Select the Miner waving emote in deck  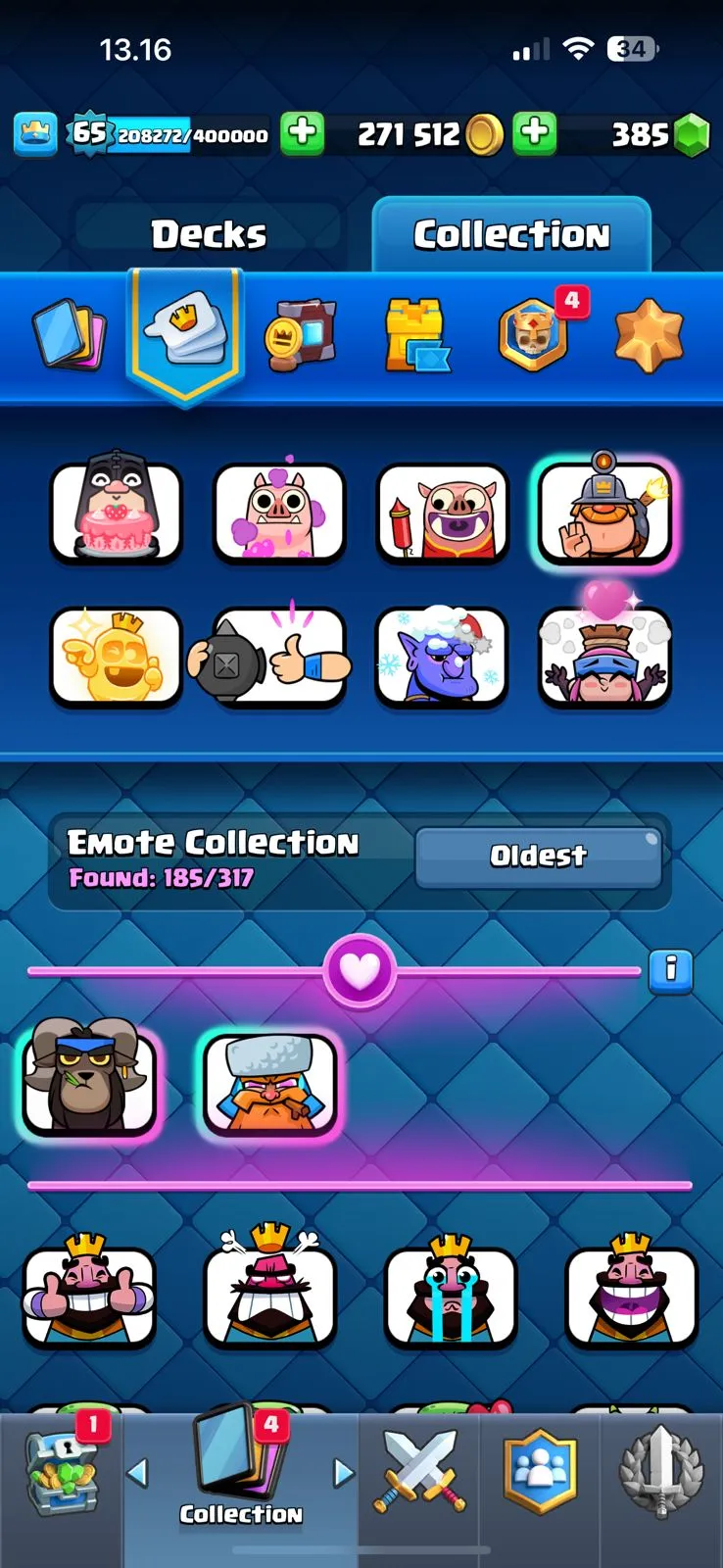(x=605, y=512)
